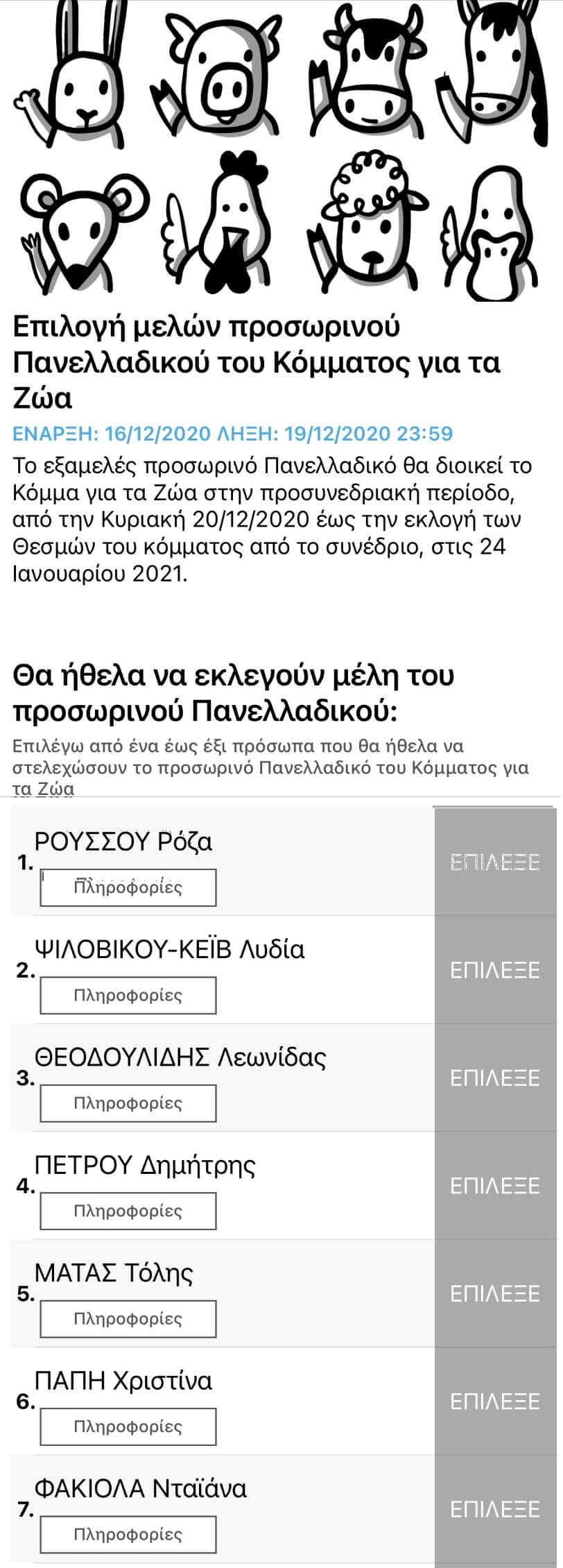
Task: Pick ΜΑΤΑΣ Τόλης using ΕΠΙΛΕΞΕ
Action: [x=495, y=1293]
